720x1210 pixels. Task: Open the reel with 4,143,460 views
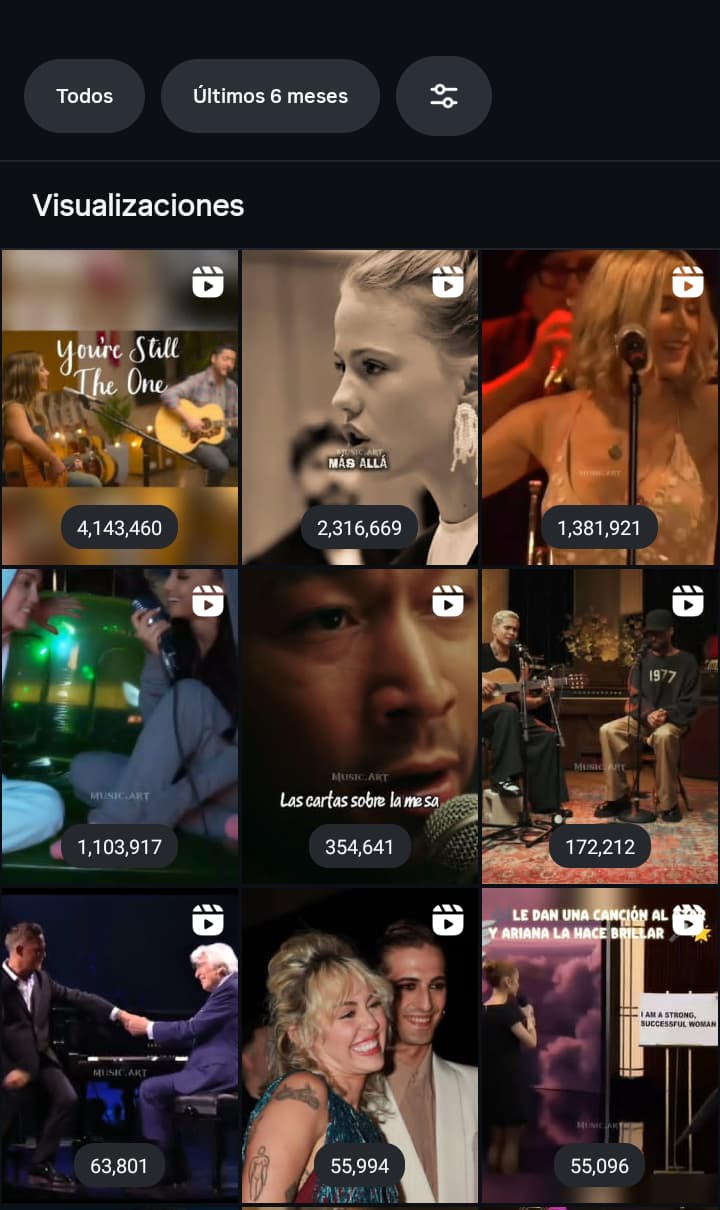(120, 408)
